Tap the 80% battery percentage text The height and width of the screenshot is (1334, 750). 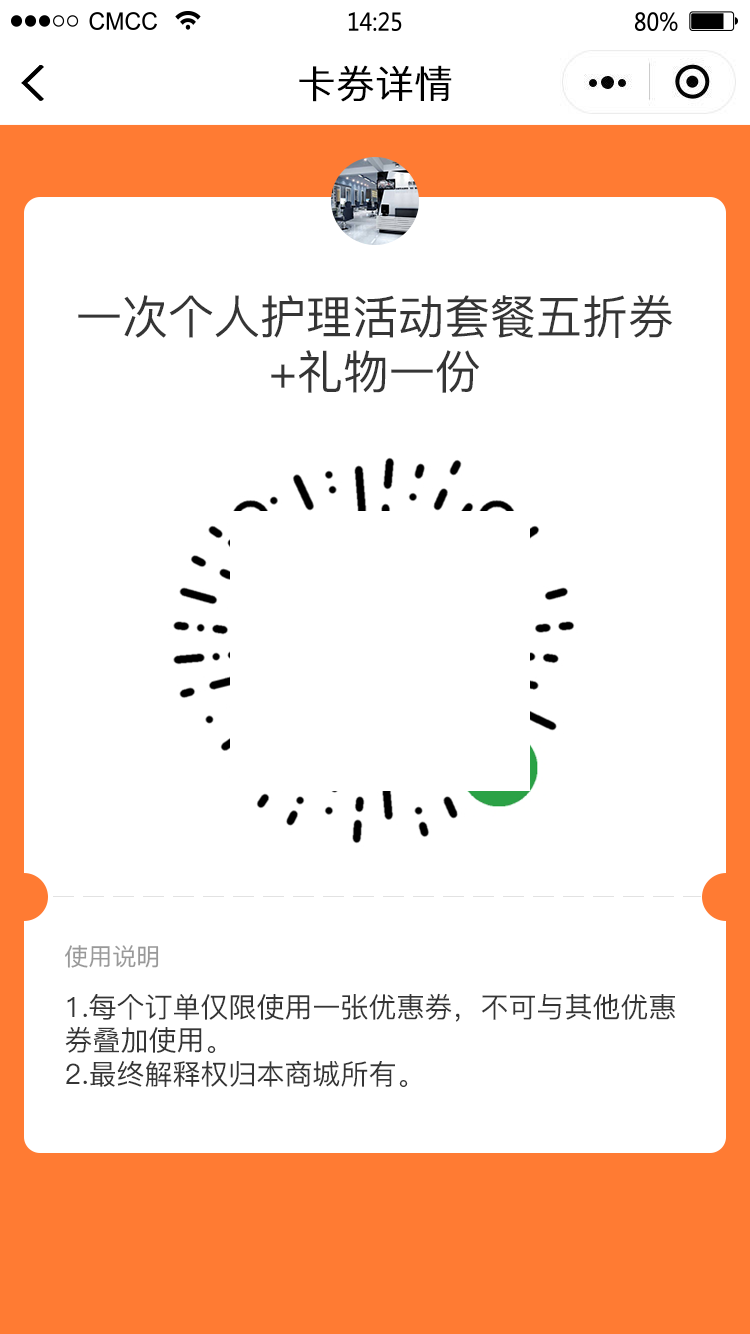tap(656, 20)
